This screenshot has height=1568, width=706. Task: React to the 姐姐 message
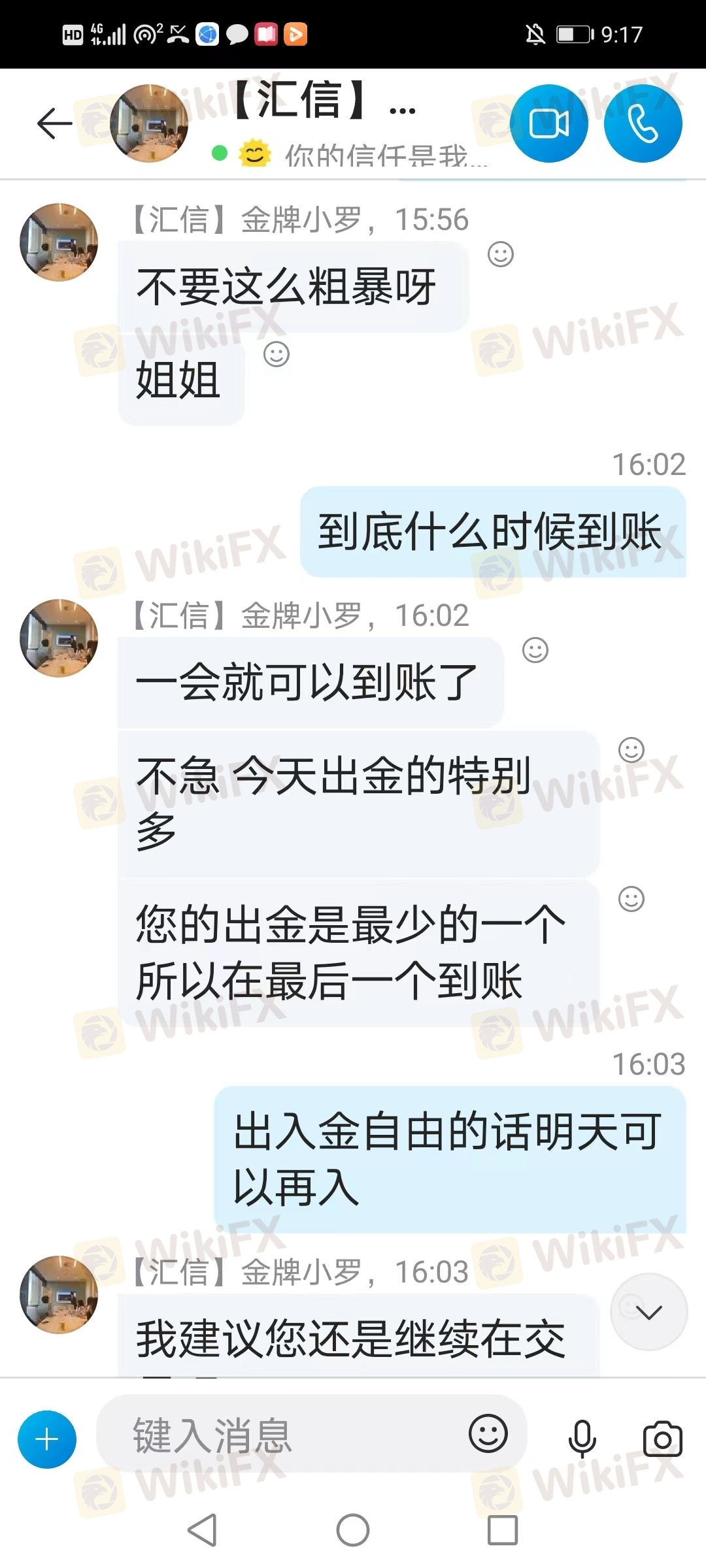pos(276,354)
